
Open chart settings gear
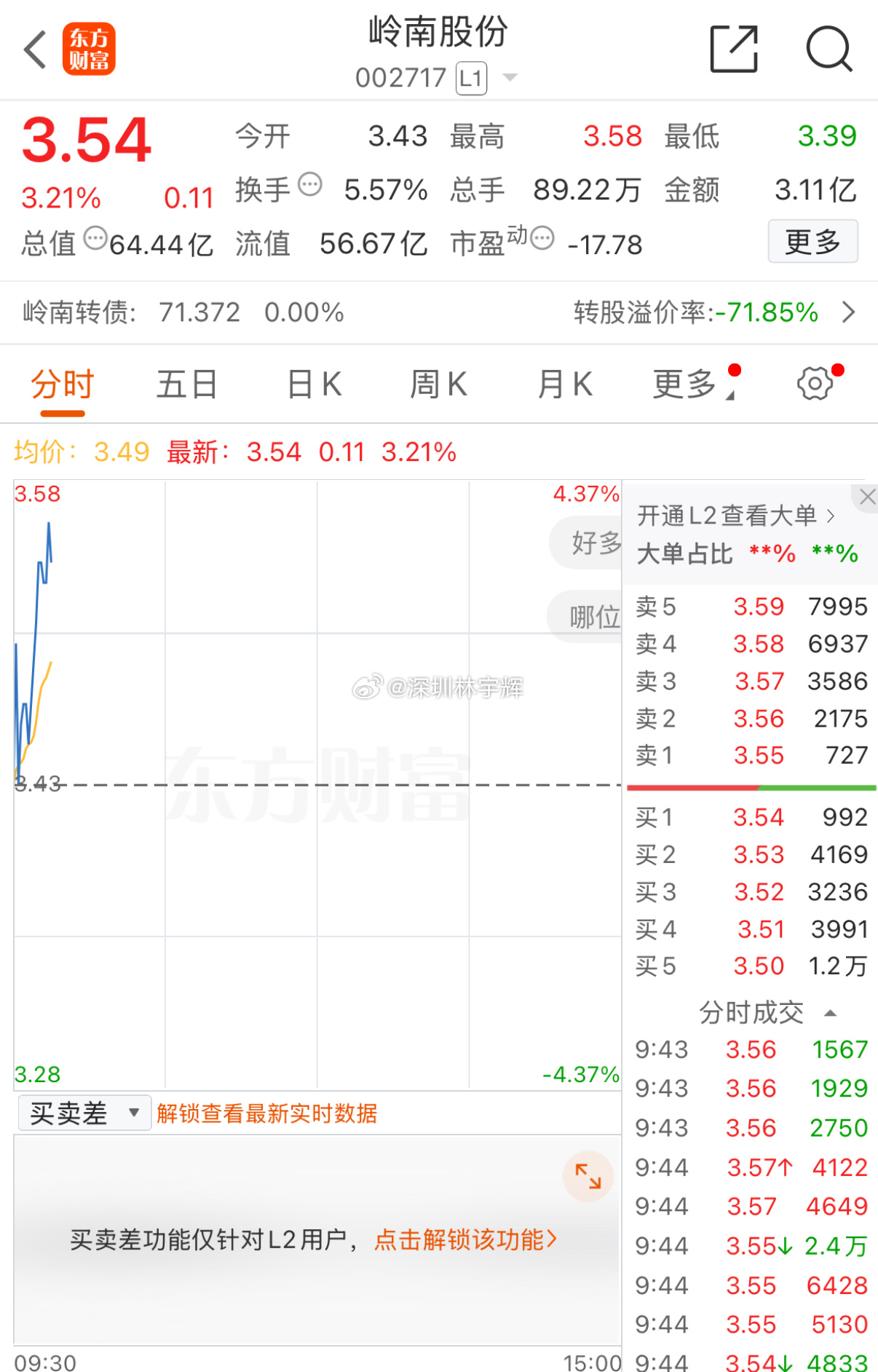click(815, 384)
